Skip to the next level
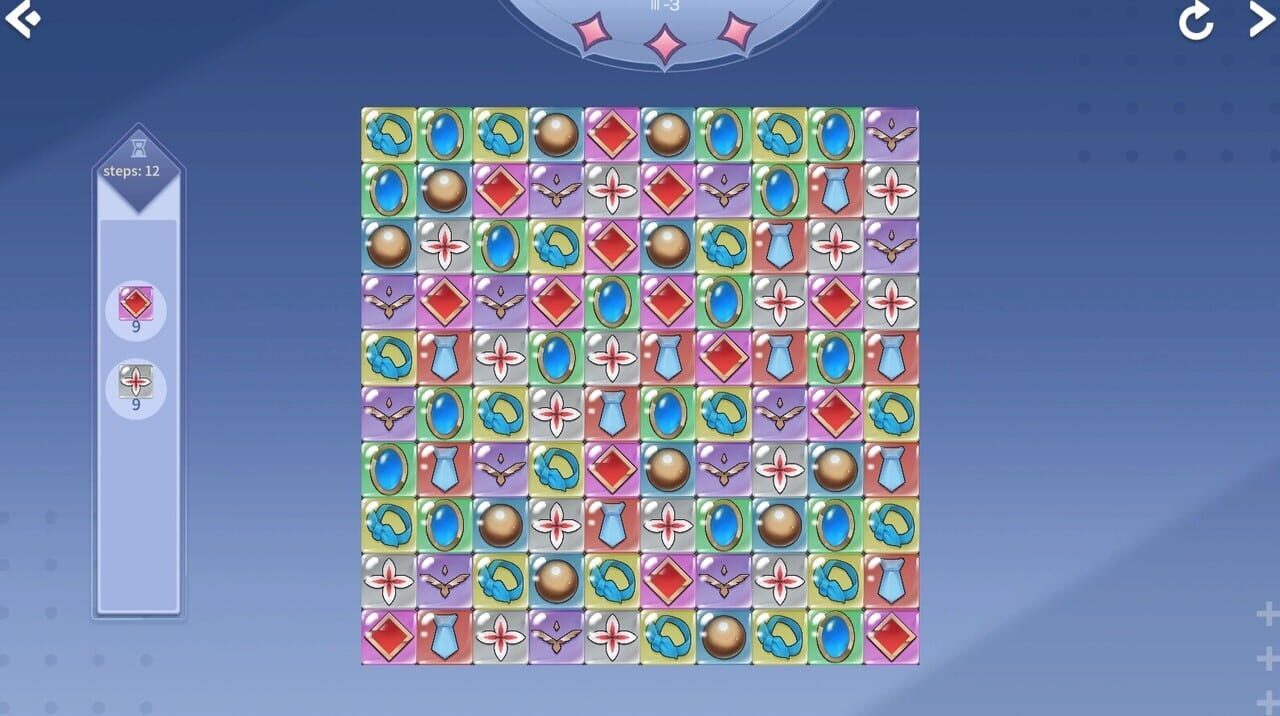Screen dimensions: 1280x716 (x=1261, y=19)
